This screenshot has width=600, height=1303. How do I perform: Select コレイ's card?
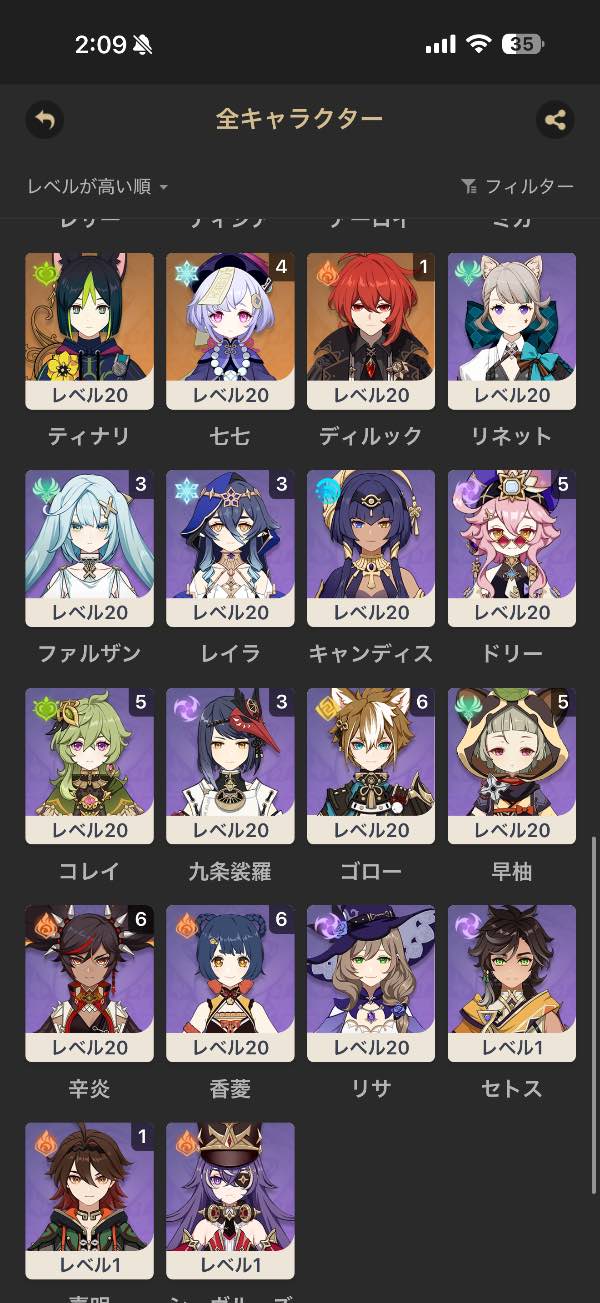point(89,766)
